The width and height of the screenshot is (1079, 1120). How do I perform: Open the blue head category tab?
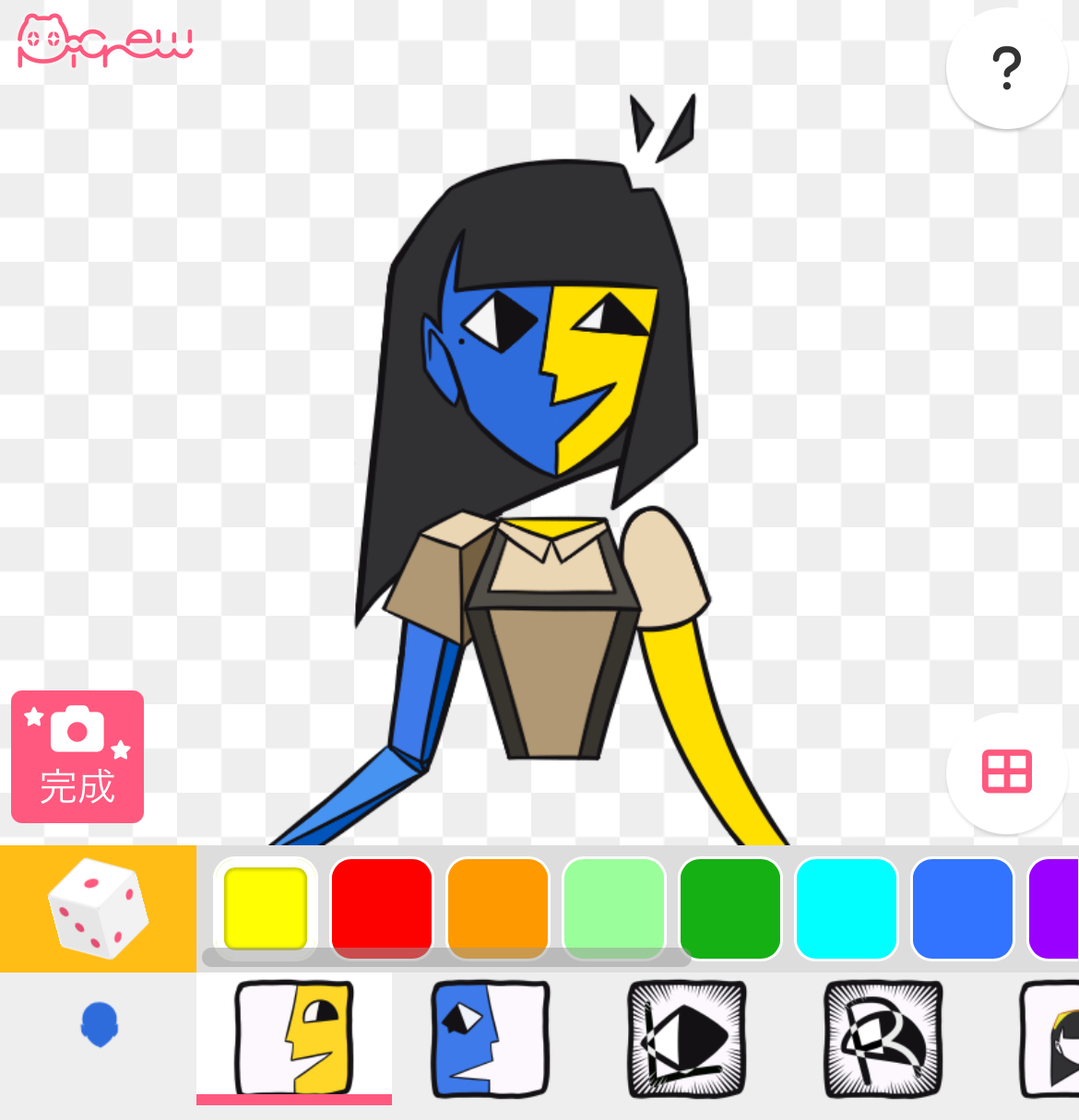(99, 1025)
